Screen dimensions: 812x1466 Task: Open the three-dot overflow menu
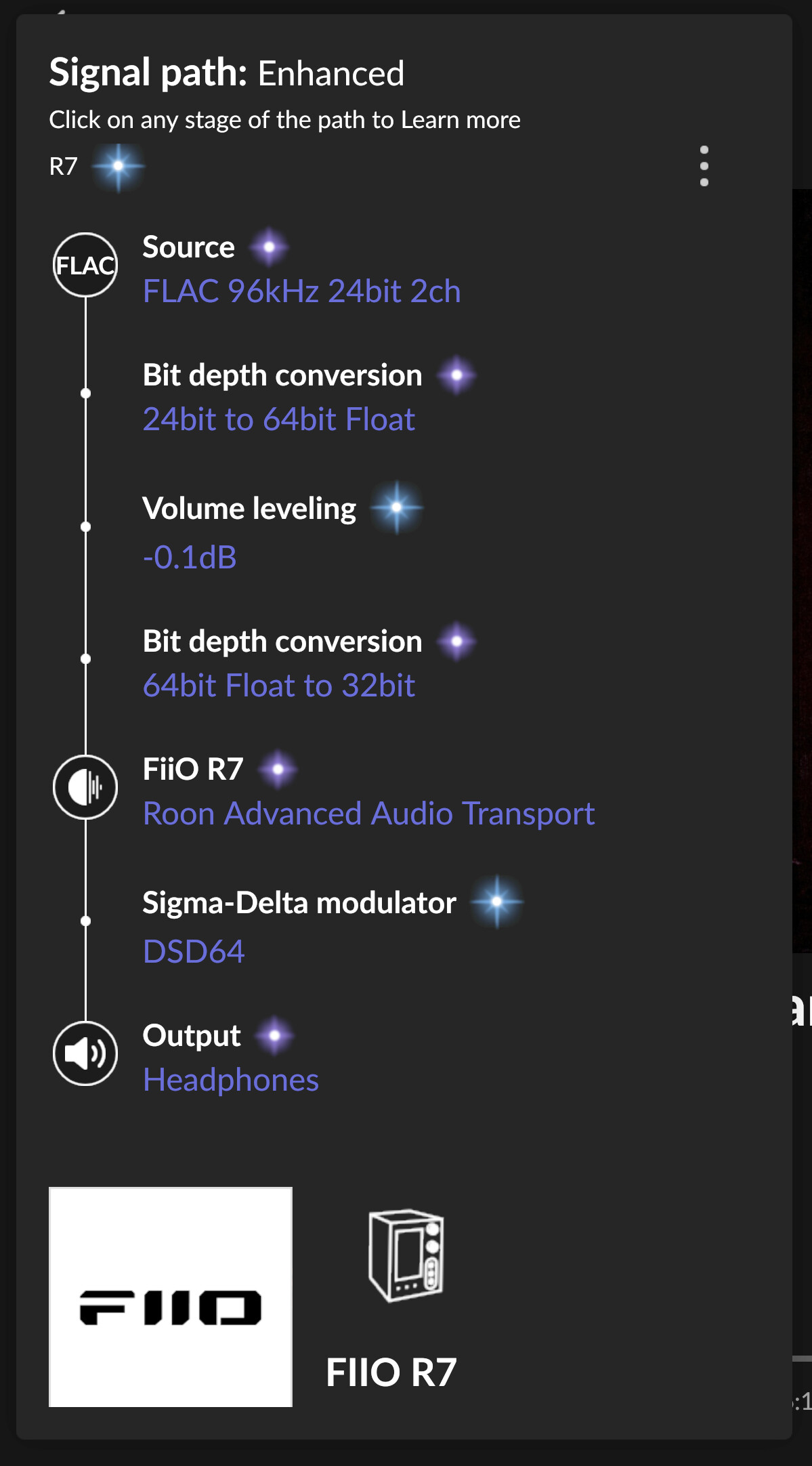[704, 166]
